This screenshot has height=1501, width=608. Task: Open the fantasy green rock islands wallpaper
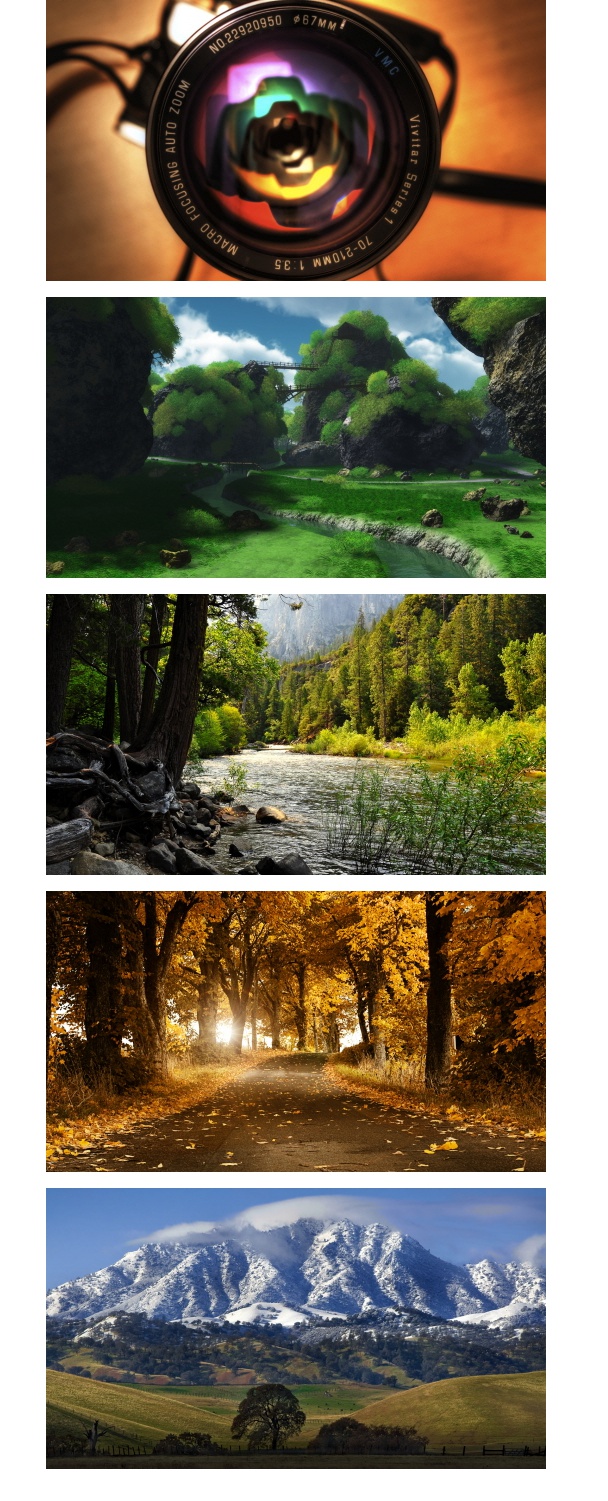click(x=295, y=437)
